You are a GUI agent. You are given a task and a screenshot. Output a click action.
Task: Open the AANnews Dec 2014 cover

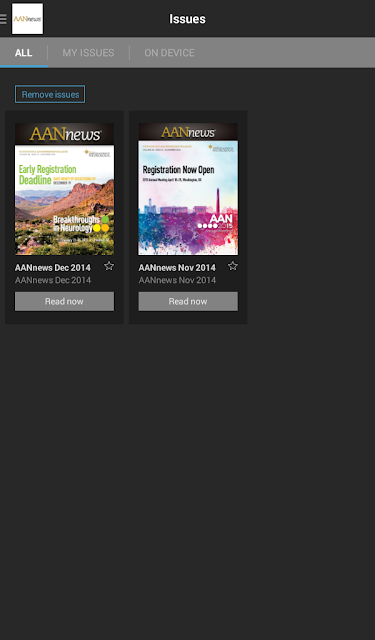coord(64,189)
